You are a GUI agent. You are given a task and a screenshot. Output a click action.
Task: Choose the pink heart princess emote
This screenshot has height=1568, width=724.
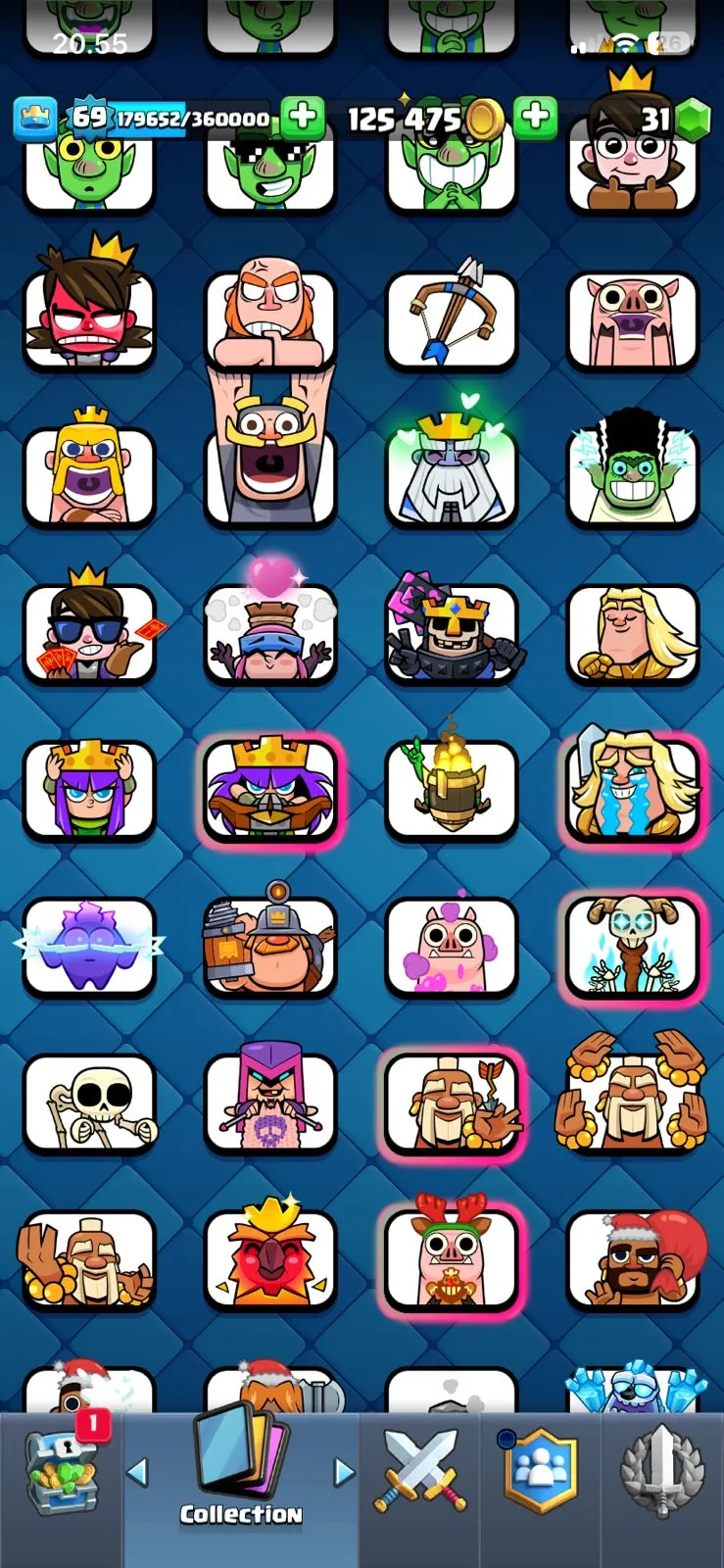coord(270,632)
